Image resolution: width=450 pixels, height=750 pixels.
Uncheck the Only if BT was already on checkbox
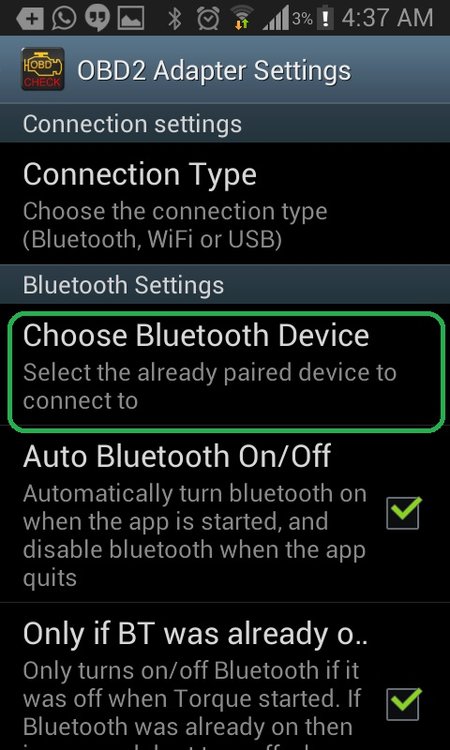[404, 704]
